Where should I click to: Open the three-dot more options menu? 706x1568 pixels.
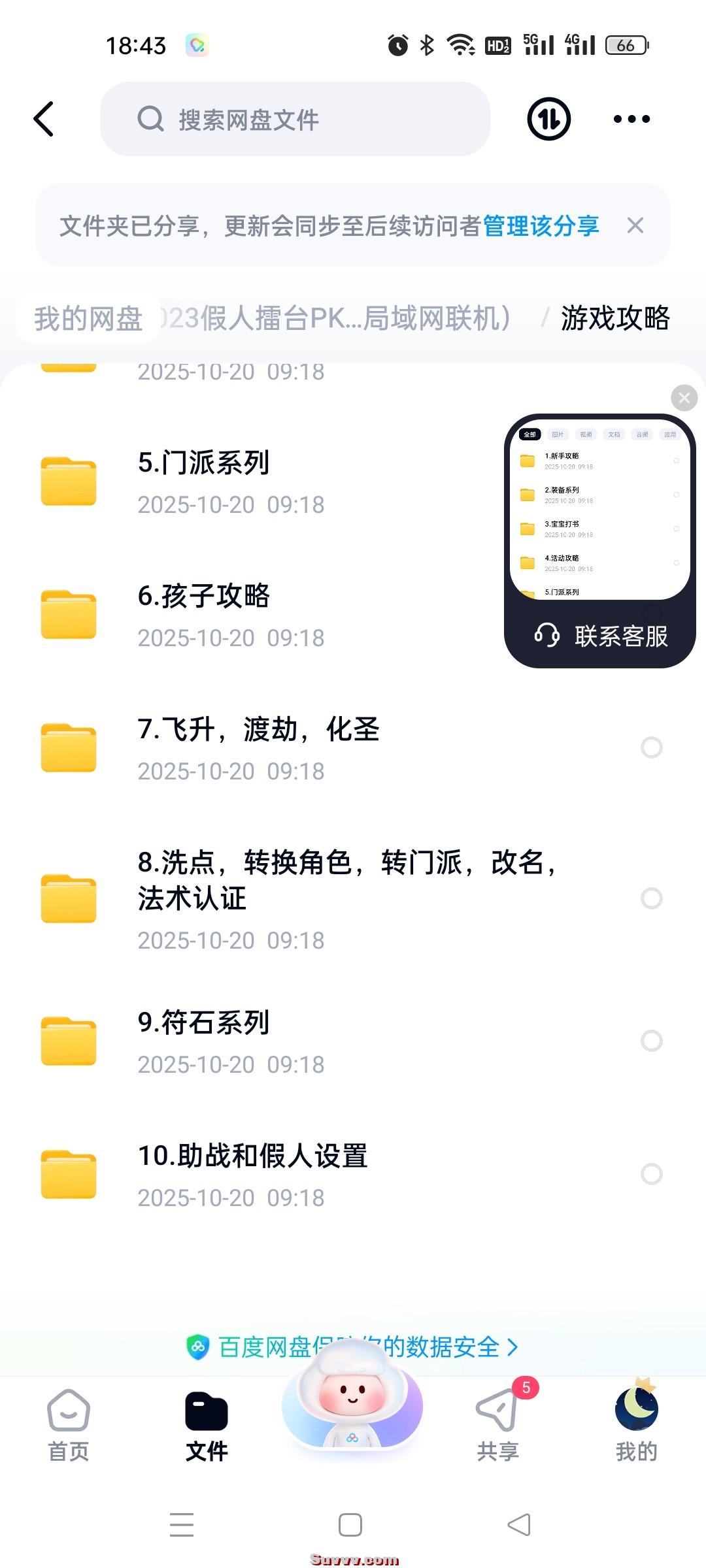(x=631, y=119)
